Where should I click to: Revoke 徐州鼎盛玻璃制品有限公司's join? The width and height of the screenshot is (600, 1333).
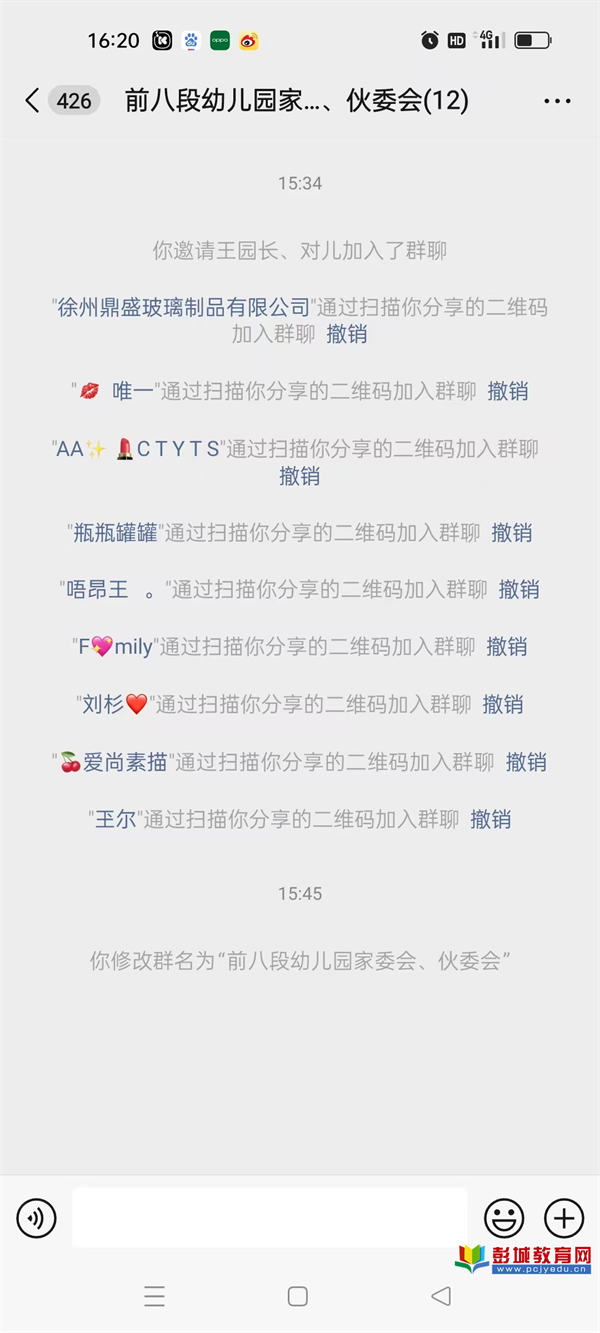pos(347,335)
